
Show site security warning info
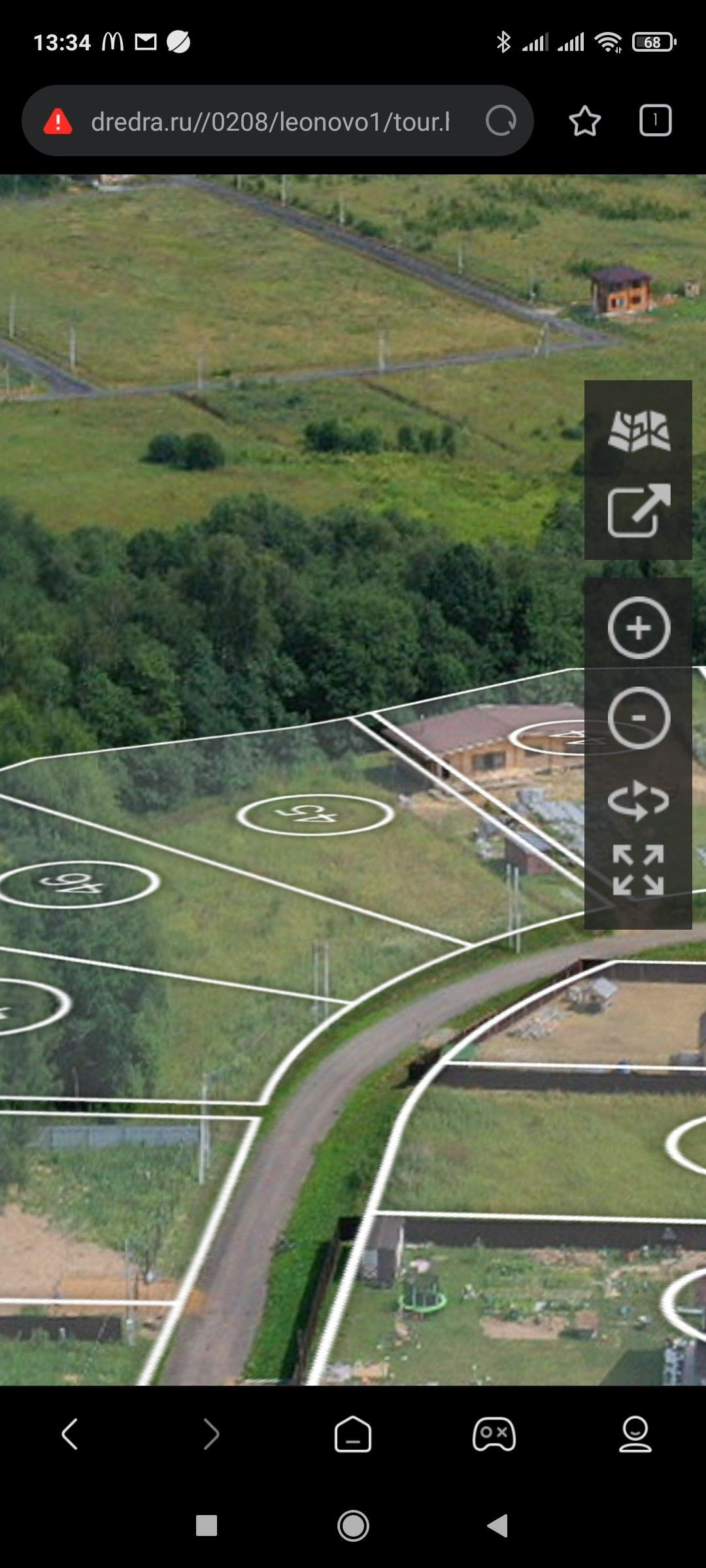click(58, 122)
